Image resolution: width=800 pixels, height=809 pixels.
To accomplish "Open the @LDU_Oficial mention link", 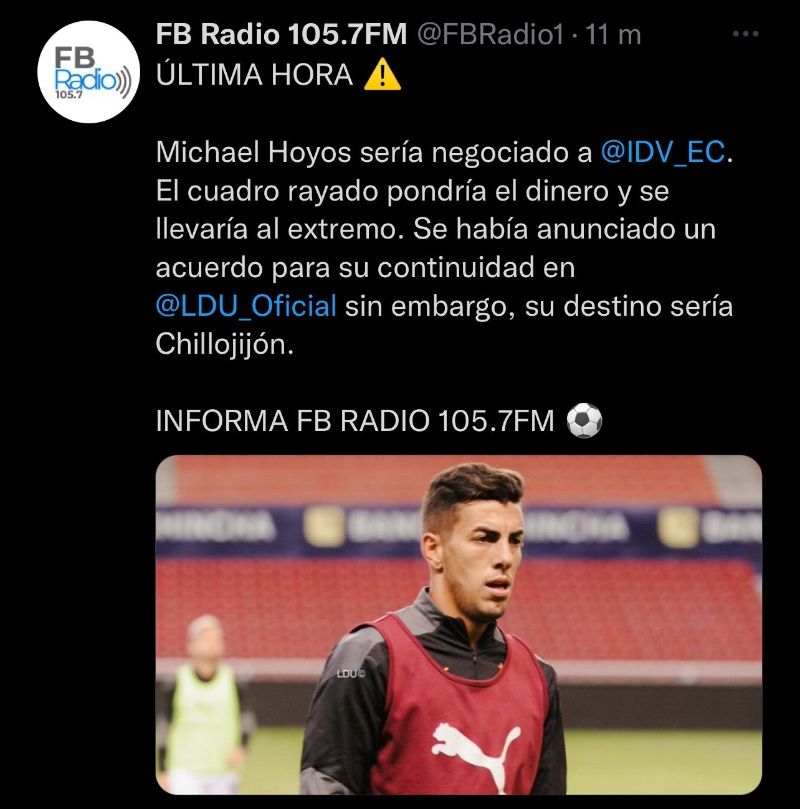I will point(246,306).
